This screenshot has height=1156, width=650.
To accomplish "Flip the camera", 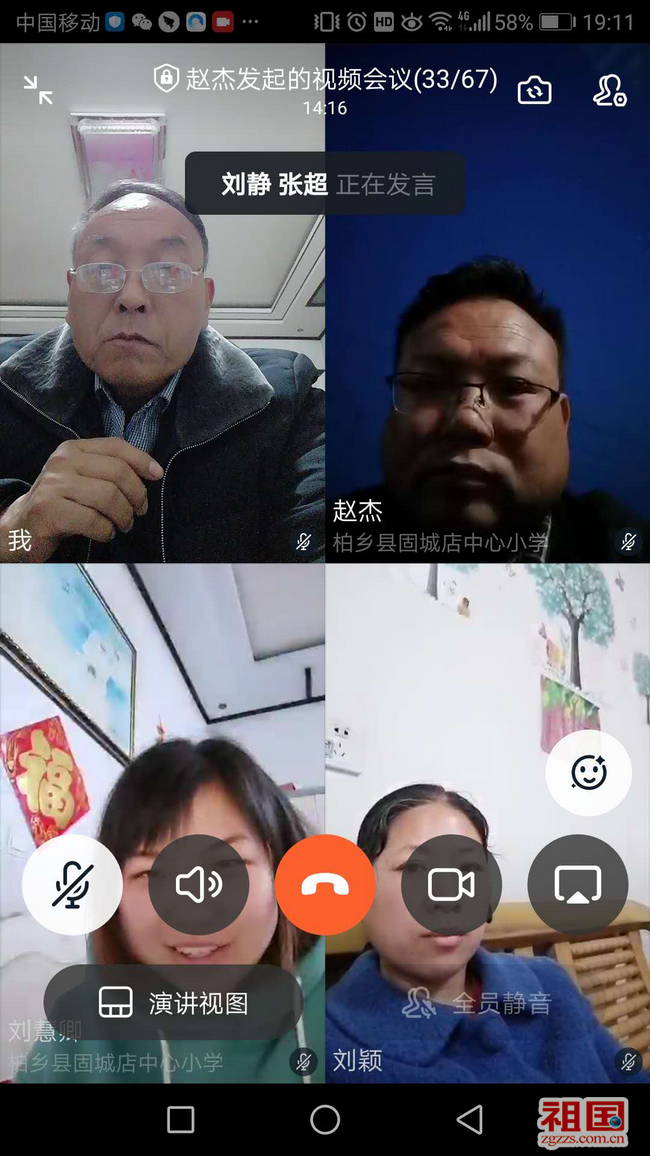I will pyautogui.click(x=535, y=91).
